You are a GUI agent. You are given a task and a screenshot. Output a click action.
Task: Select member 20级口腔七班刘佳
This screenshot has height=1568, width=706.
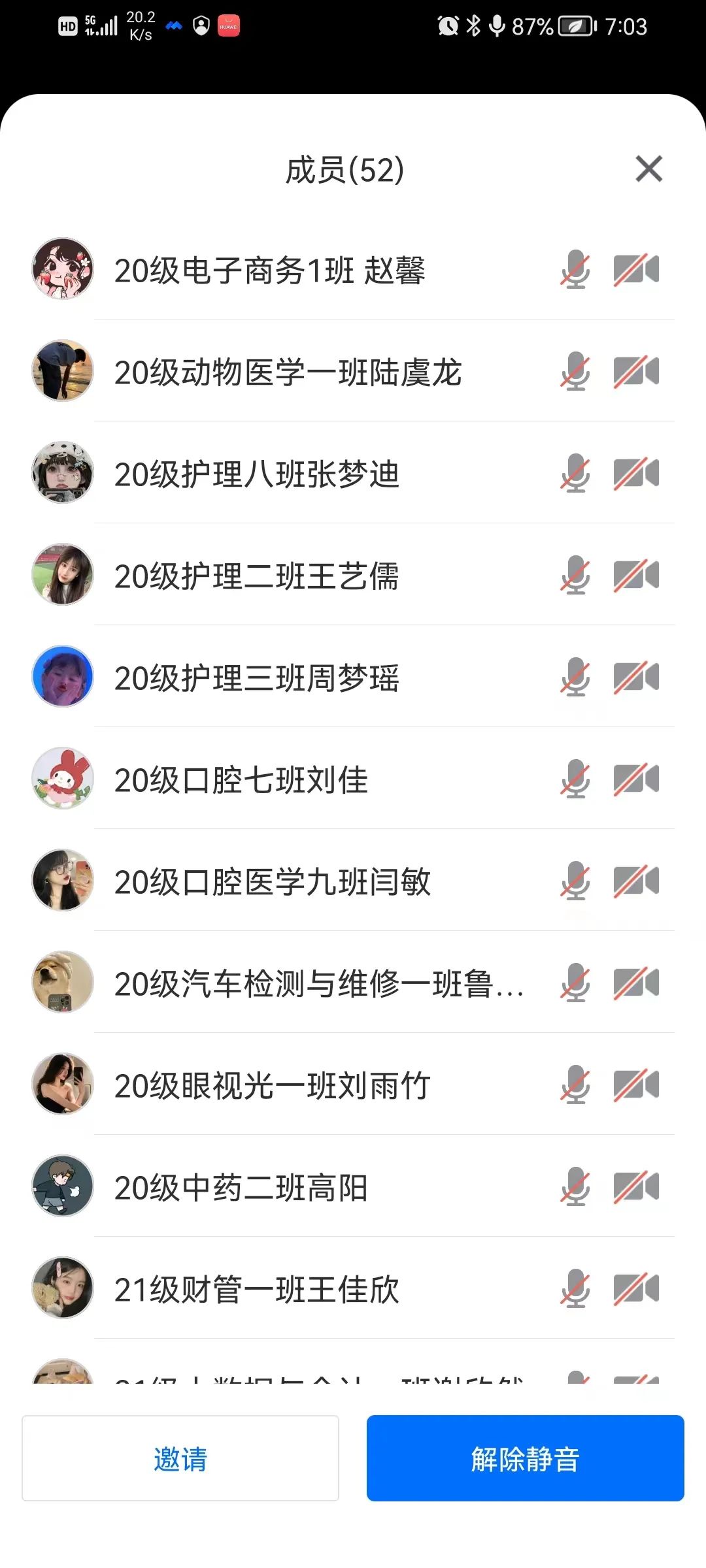coord(241,779)
